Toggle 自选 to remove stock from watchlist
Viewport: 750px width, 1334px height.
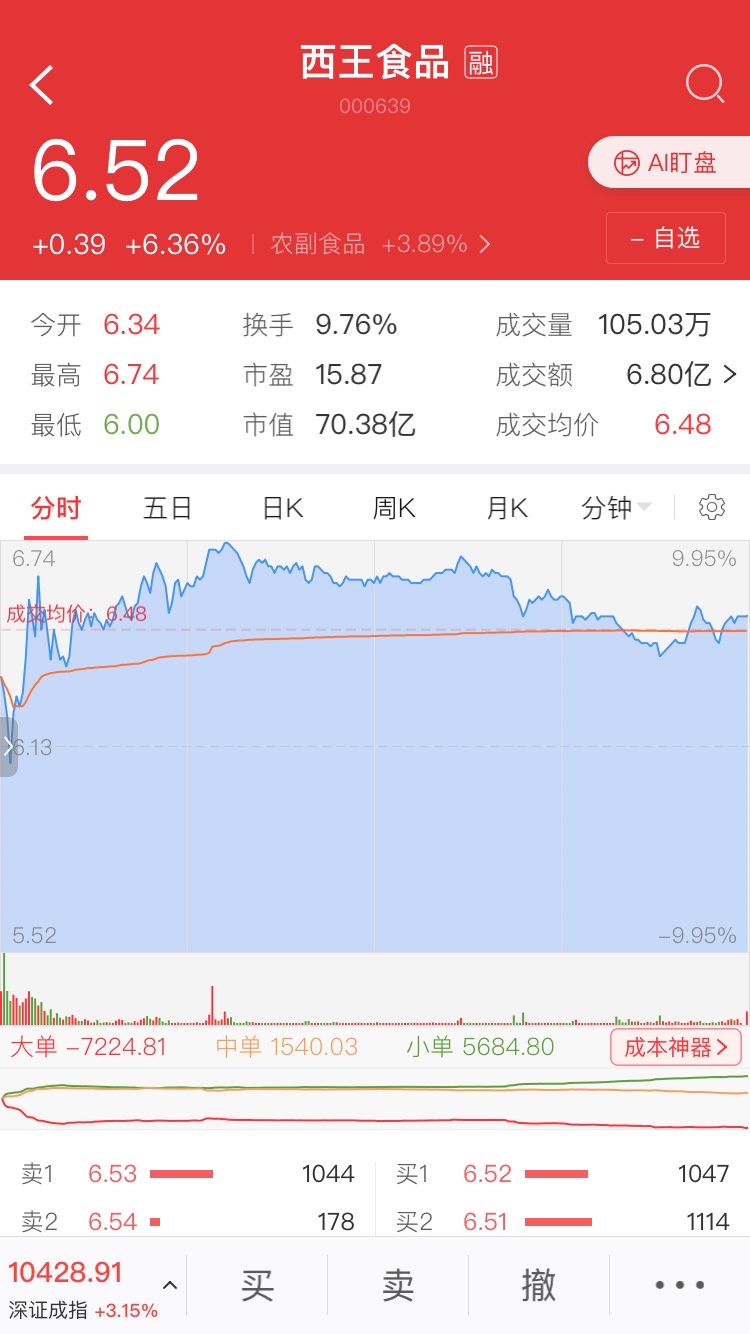click(665, 237)
